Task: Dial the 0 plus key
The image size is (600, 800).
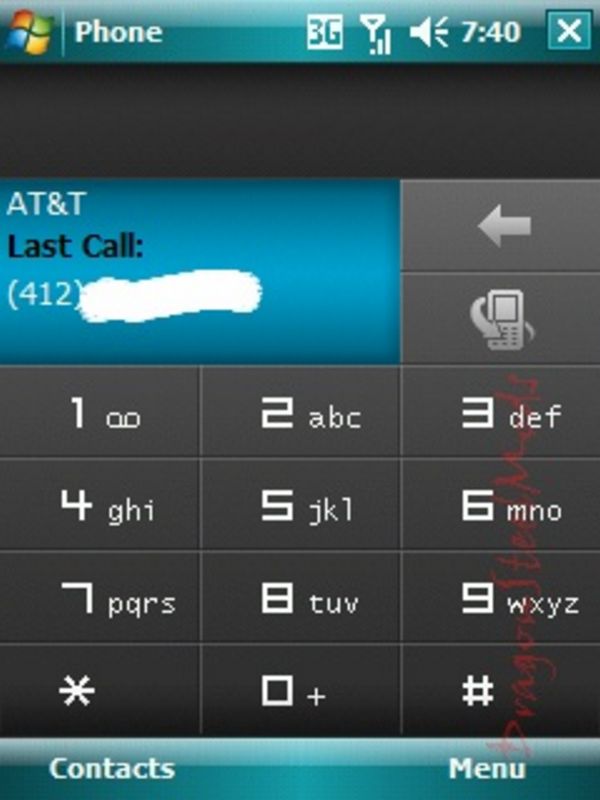Action: coord(300,692)
